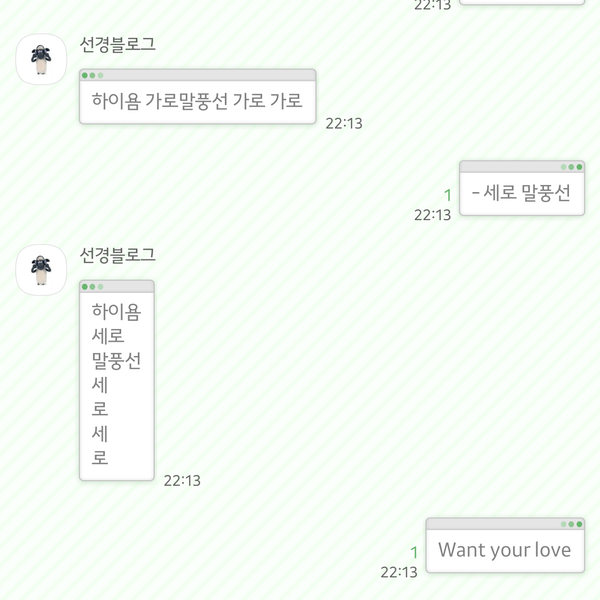Open 선경블로그's avatar above the 가로말풍선 message

41,59
